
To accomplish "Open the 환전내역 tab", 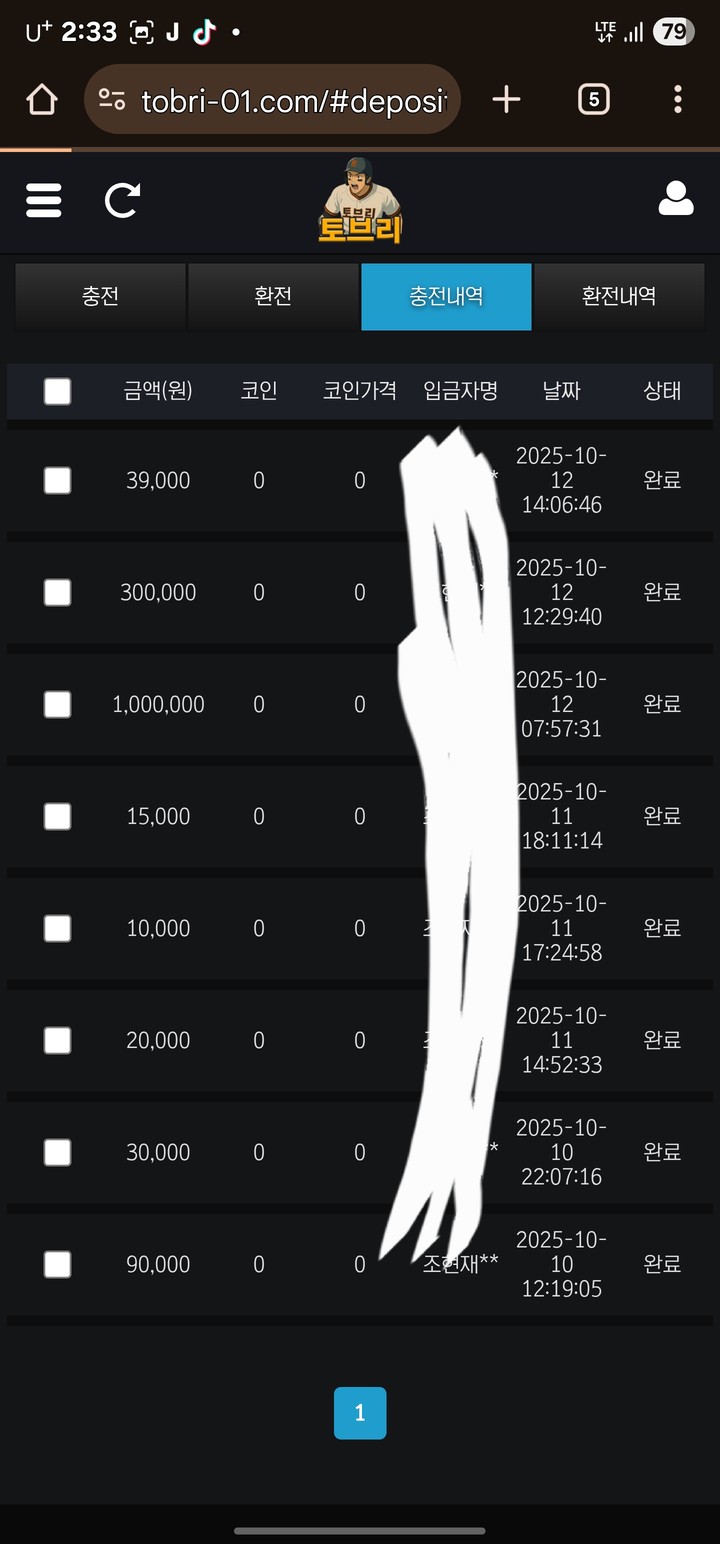I will click(x=619, y=296).
